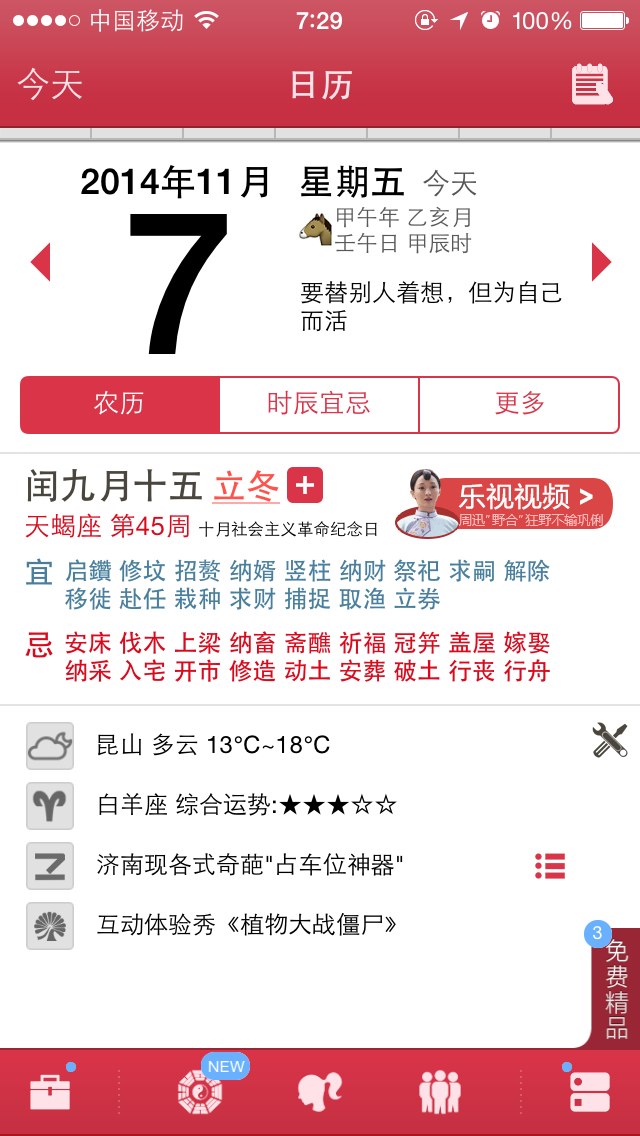The height and width of the screenshot is (1136, 640).
Task: Tap the red plus button beside 立冬
Action: tap(305, 485)
